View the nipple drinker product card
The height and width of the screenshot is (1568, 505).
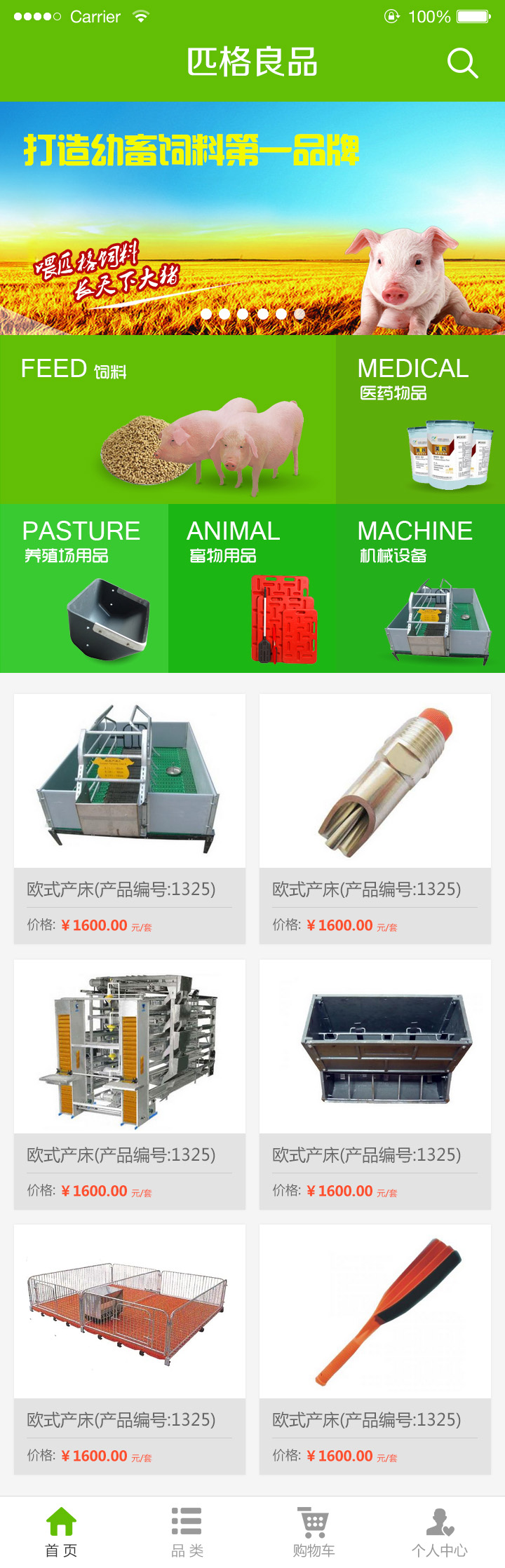375,818
